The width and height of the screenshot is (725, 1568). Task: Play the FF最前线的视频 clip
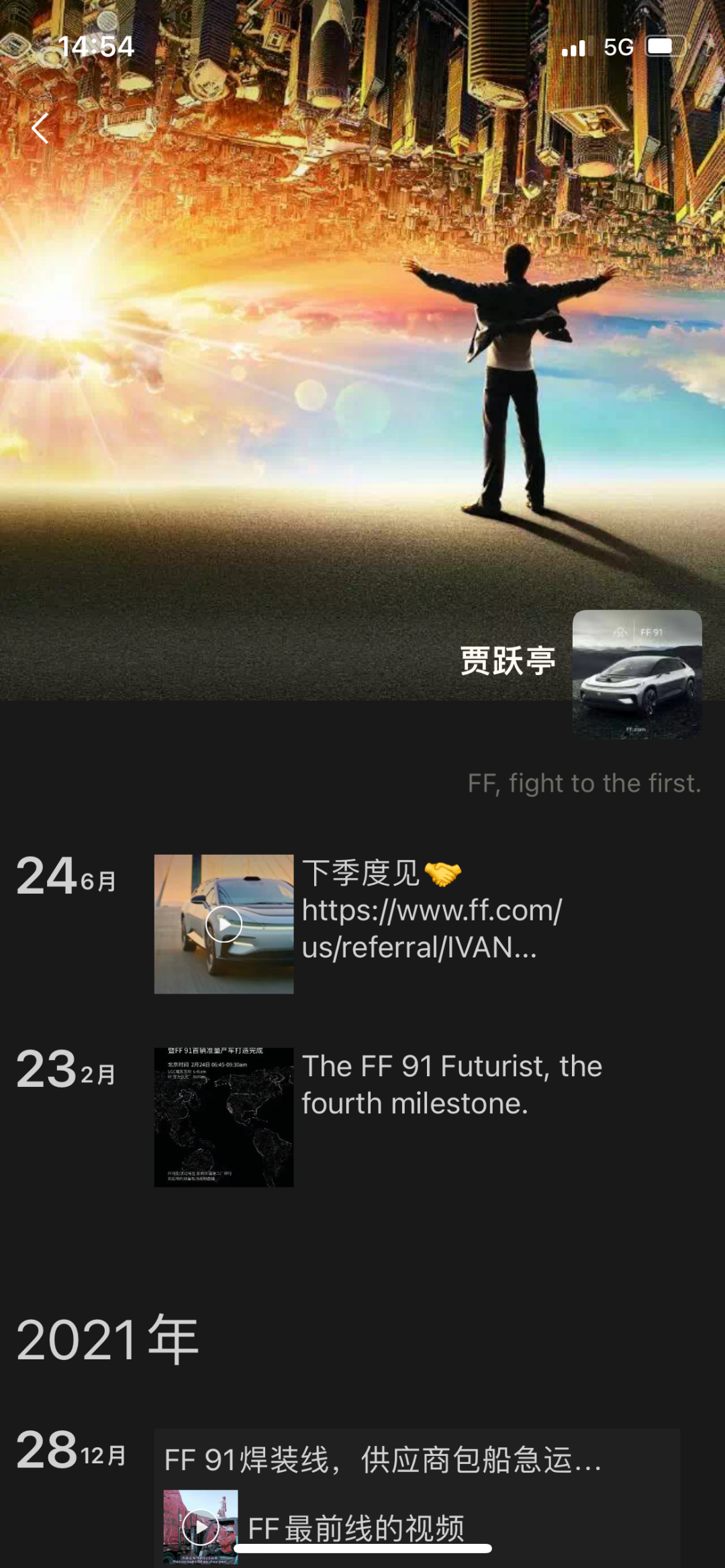(201, 1526)
